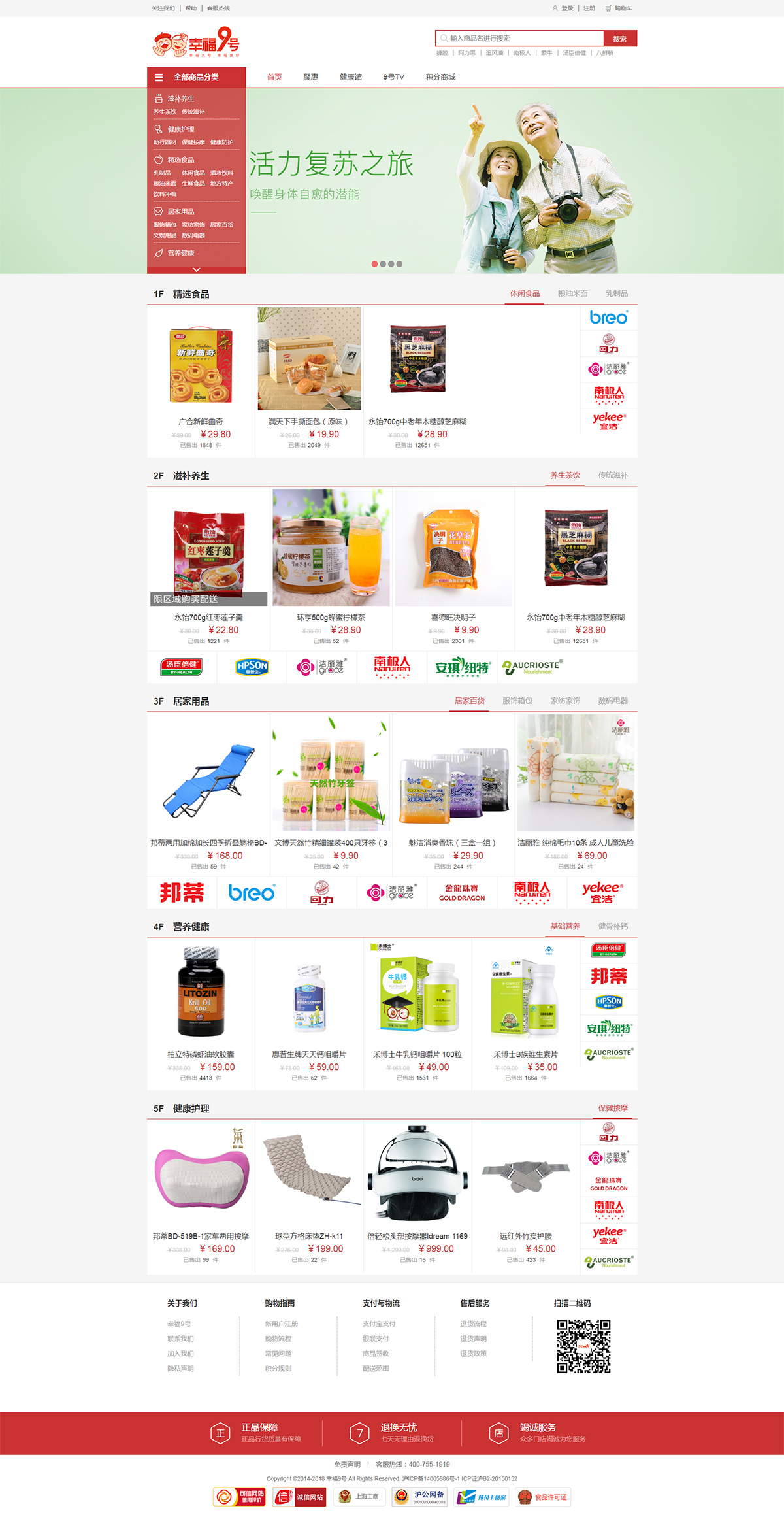Open the 购物车 shopping cart
This screenshot has width=784, height=1517.
[x=622, y=8]
